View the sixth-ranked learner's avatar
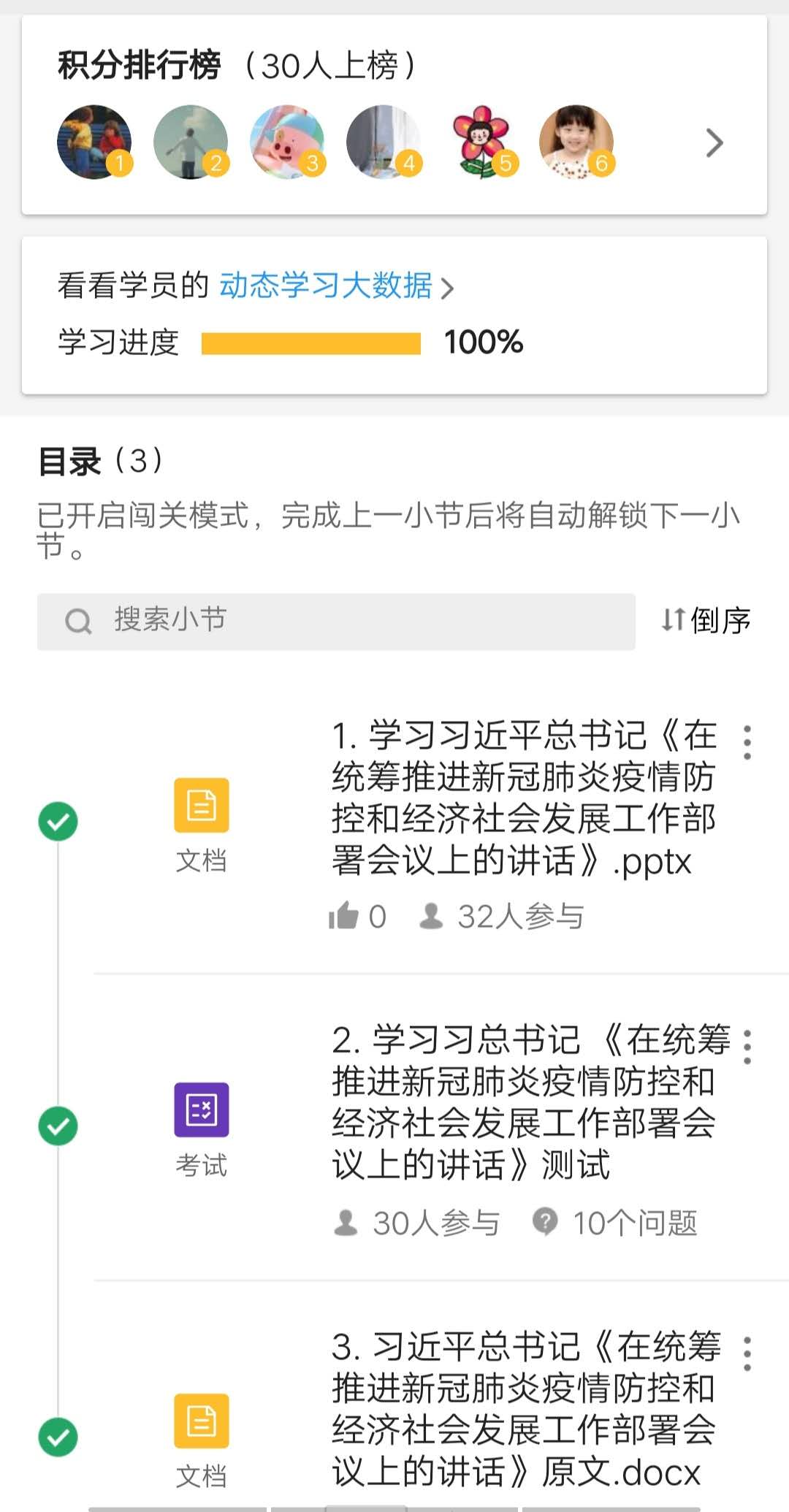The width and height of the screenshot is (789, 1512). (576, 142)
